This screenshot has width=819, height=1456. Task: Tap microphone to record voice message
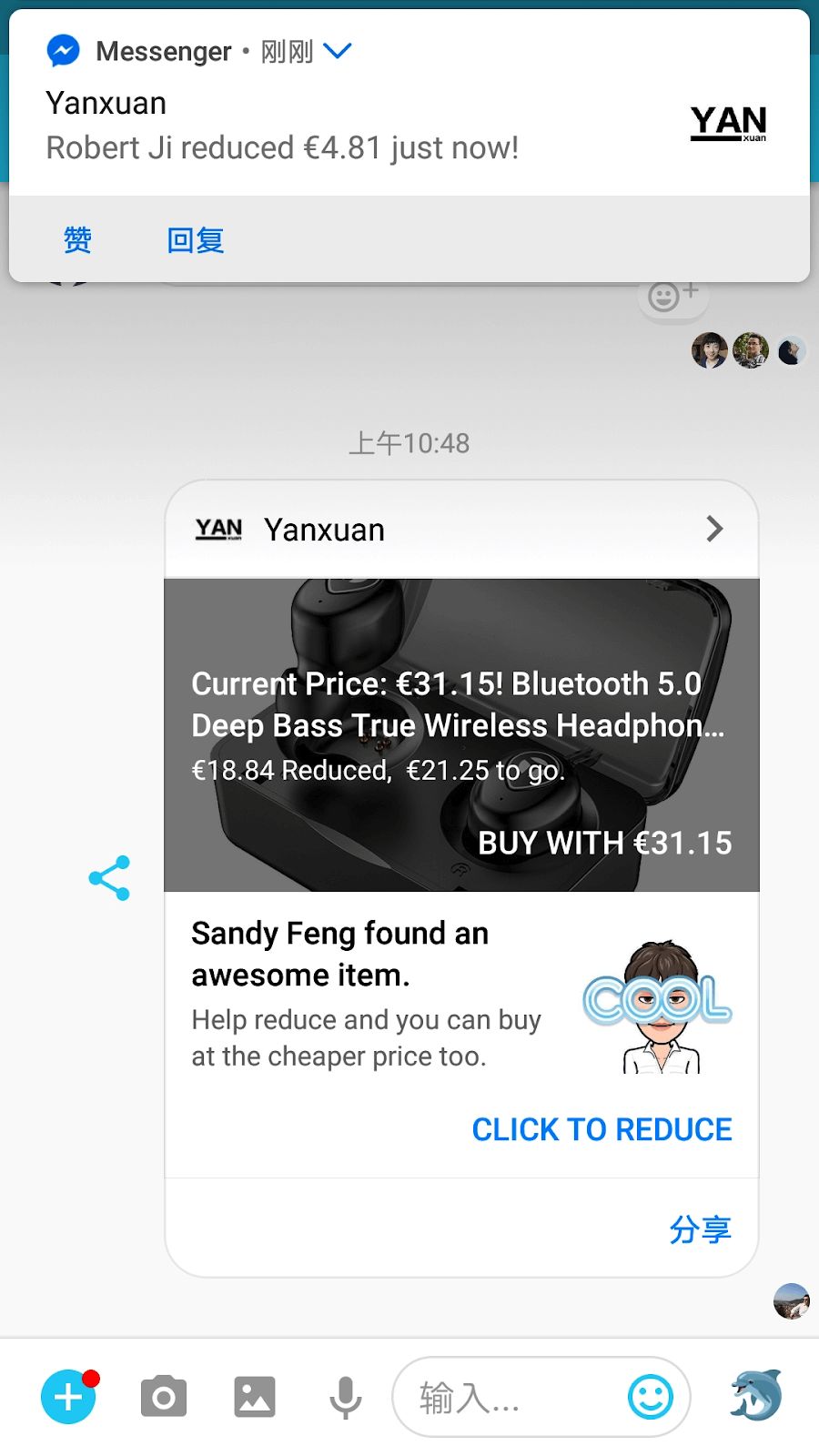(345, 1397)
